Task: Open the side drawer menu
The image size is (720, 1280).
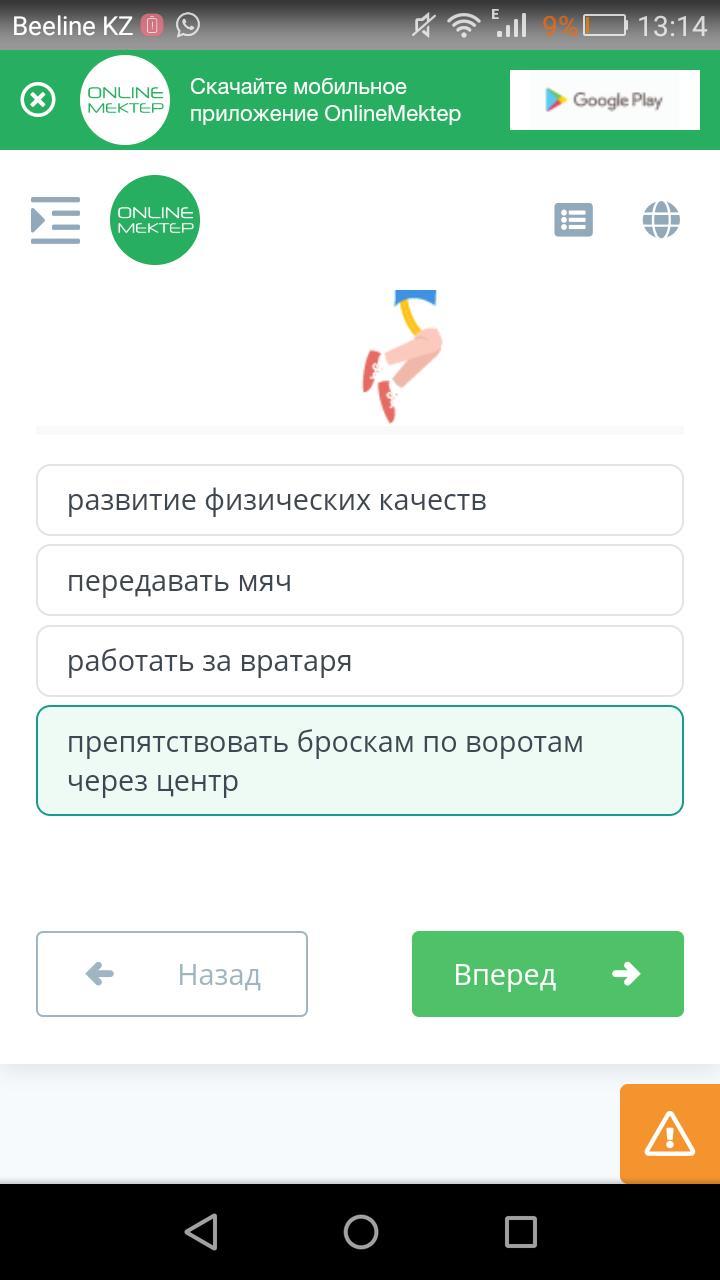Action: [55, 220]
